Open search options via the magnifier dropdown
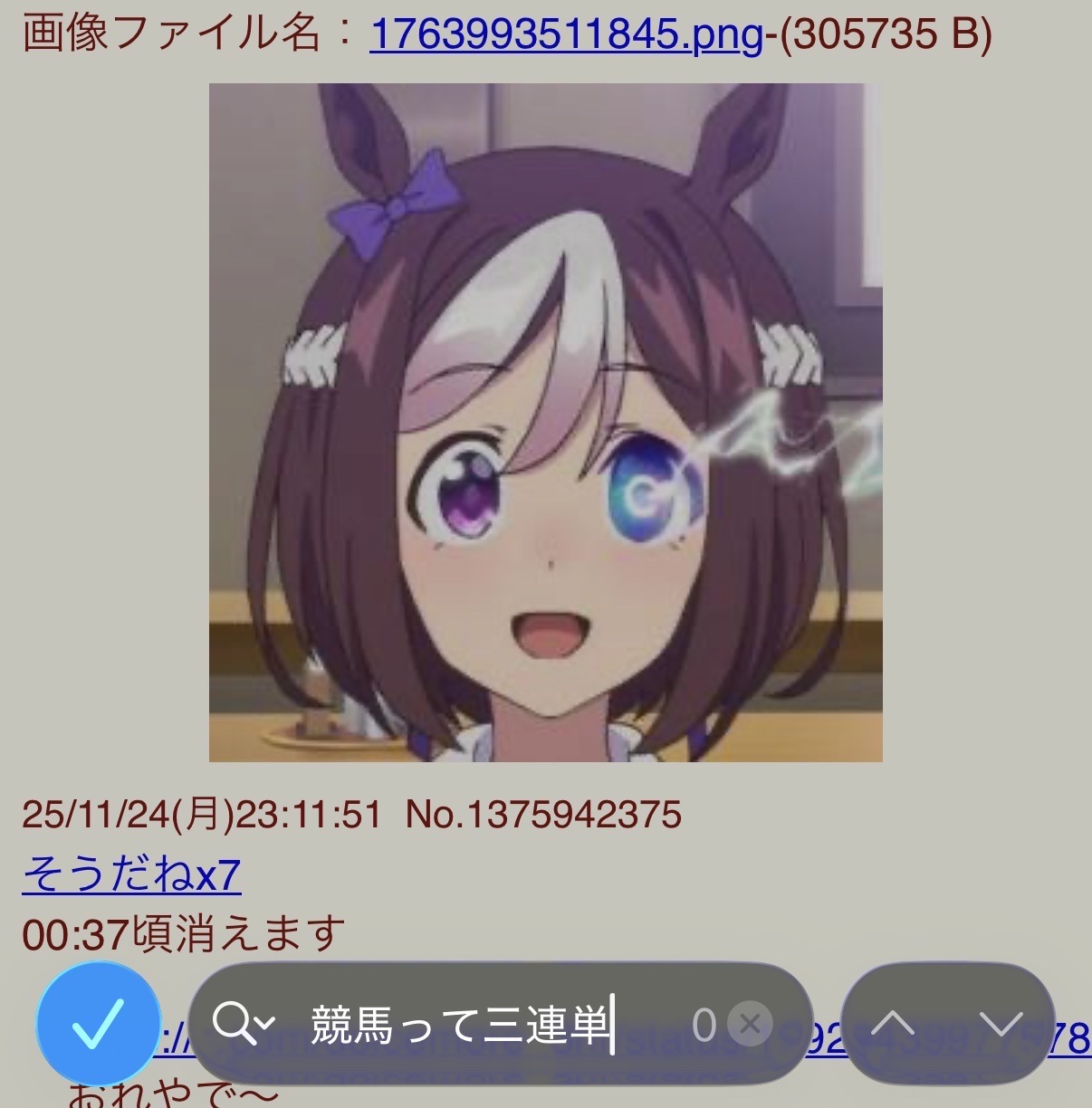 [243, 1024]
